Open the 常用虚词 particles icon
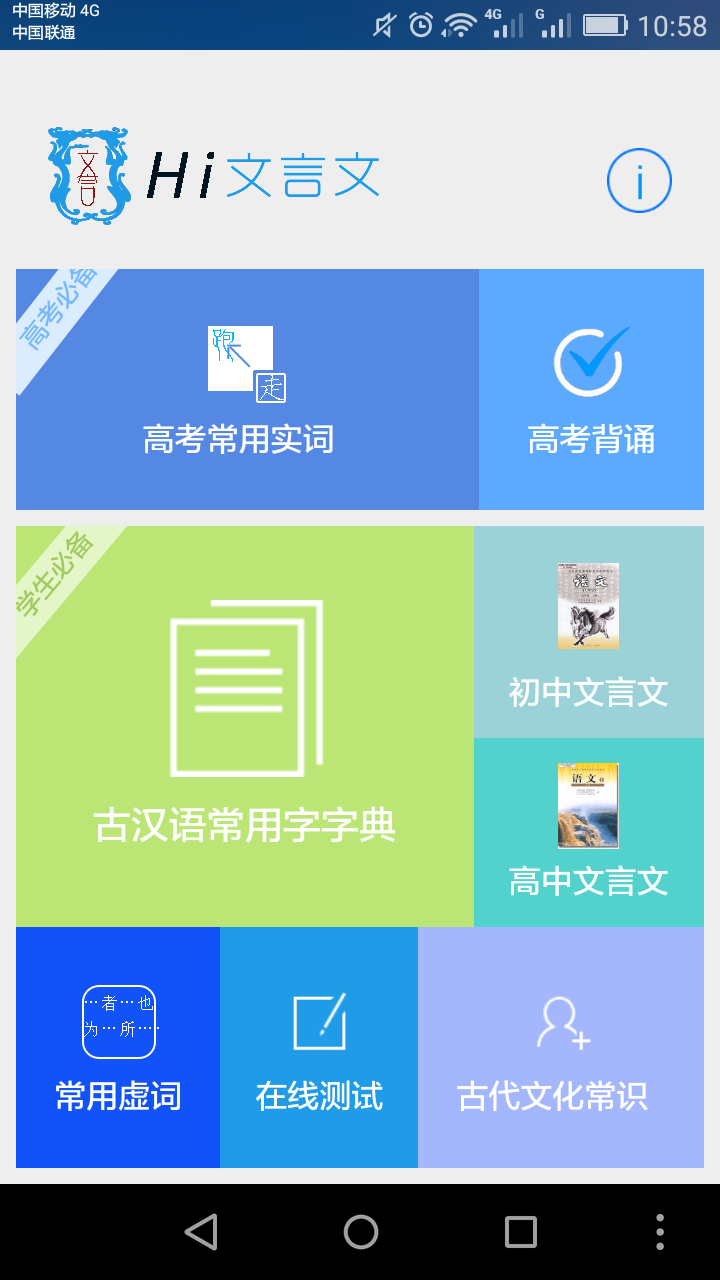Image resolution: width=720 pixels, height=1280 pixels. [x=118, y=1020]
